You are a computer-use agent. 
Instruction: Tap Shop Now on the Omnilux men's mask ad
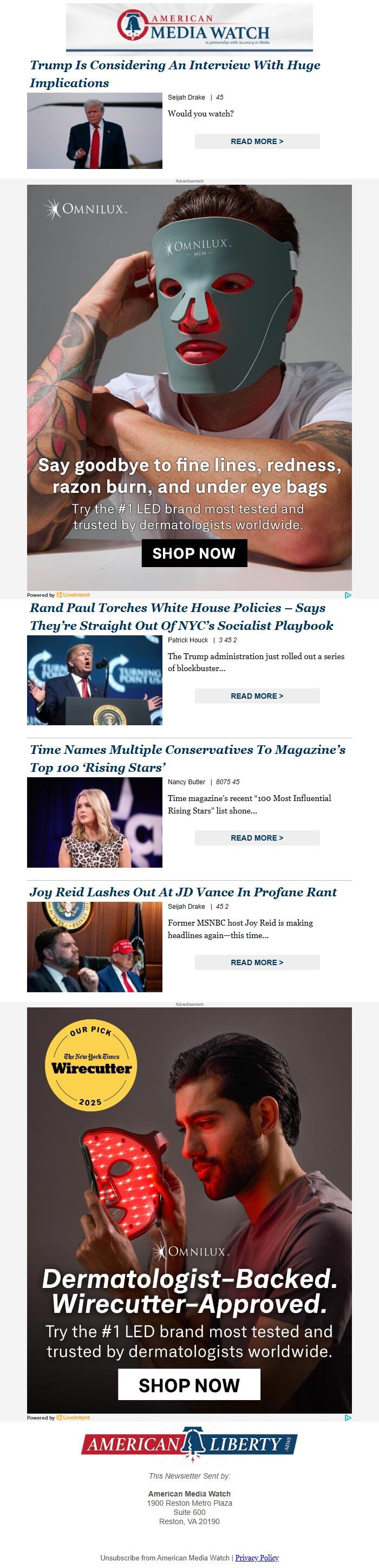point(194,552)
